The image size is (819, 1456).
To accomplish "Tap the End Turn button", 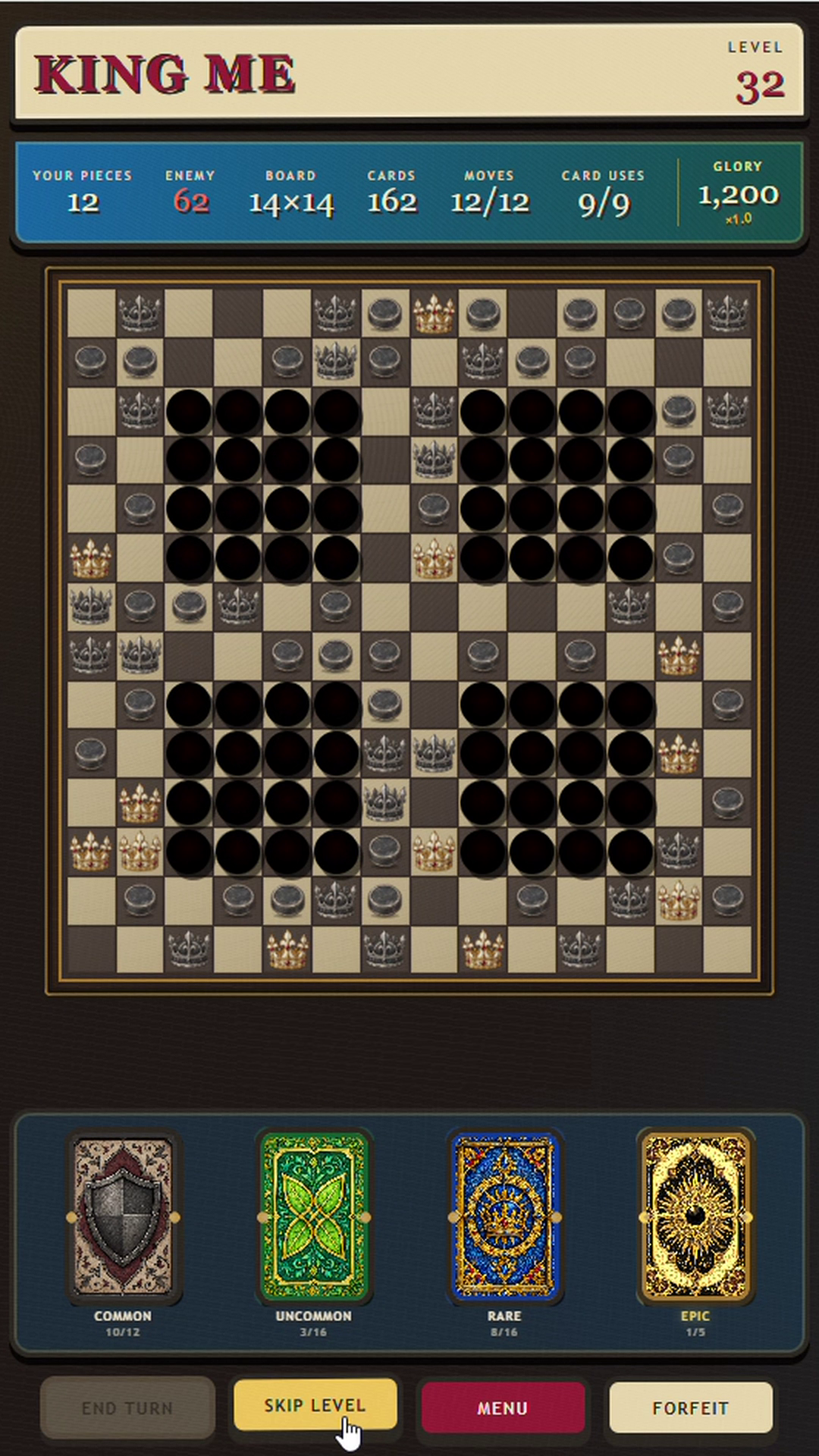I will (127, 1407).
